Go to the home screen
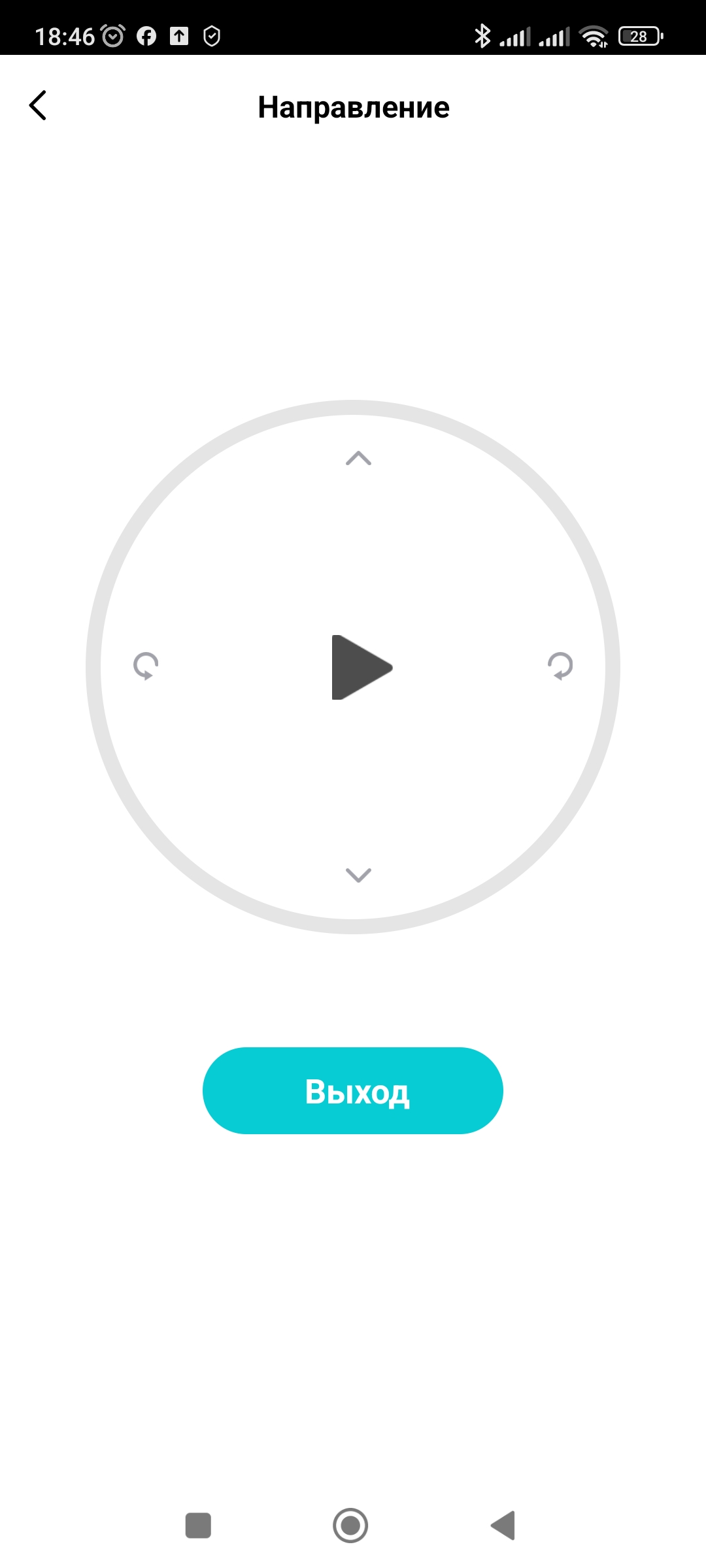706x1568 pixels. tap(350, 1526)
